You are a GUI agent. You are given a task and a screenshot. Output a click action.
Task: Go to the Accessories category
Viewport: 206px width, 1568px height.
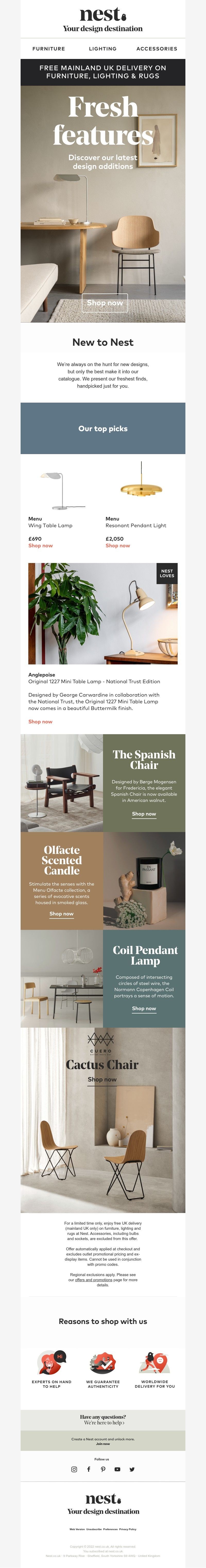pyautogui.click(x=157, y=49)
